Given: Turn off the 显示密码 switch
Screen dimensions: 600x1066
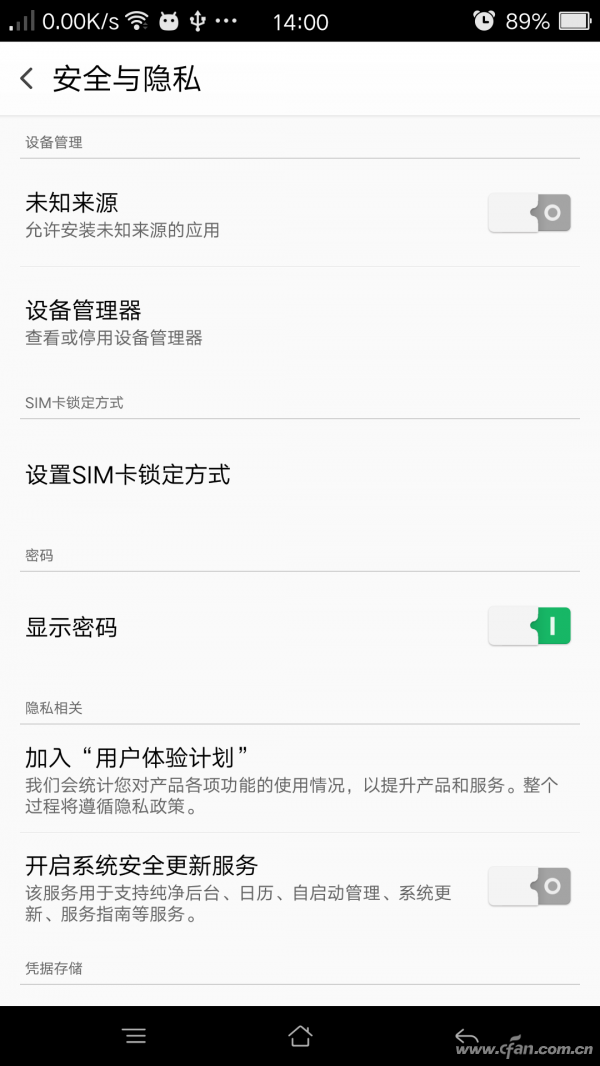Looking at the screenshot, I should (529, 626).
